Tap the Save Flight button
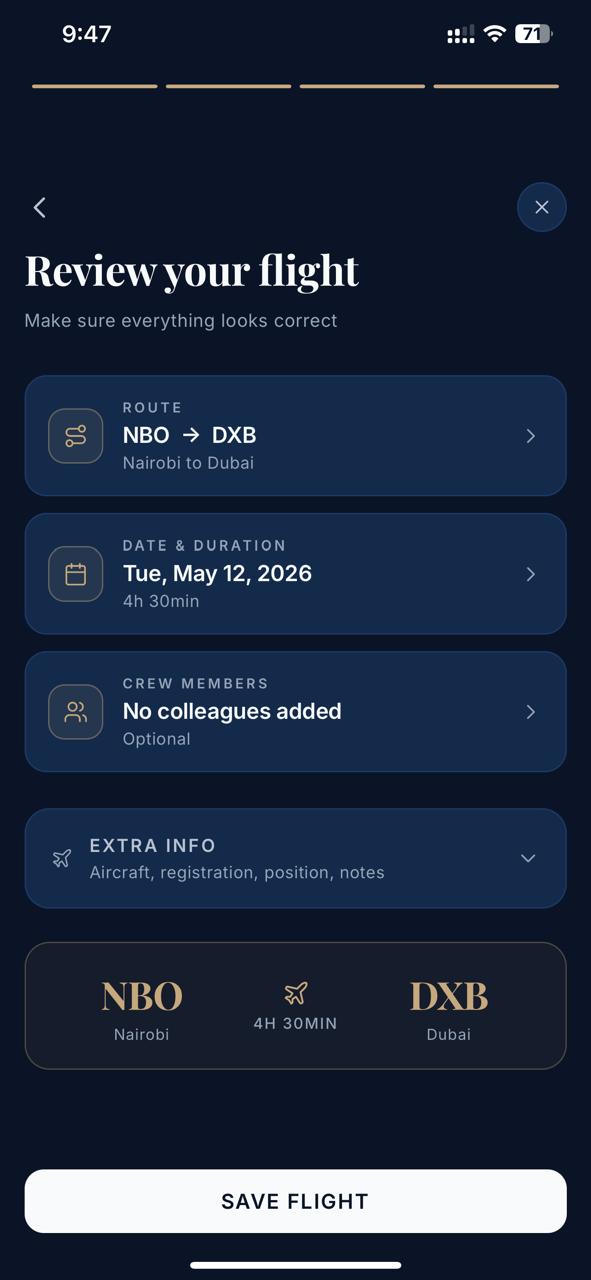This screenshot has height=1280, width=591. [295, 1201]
